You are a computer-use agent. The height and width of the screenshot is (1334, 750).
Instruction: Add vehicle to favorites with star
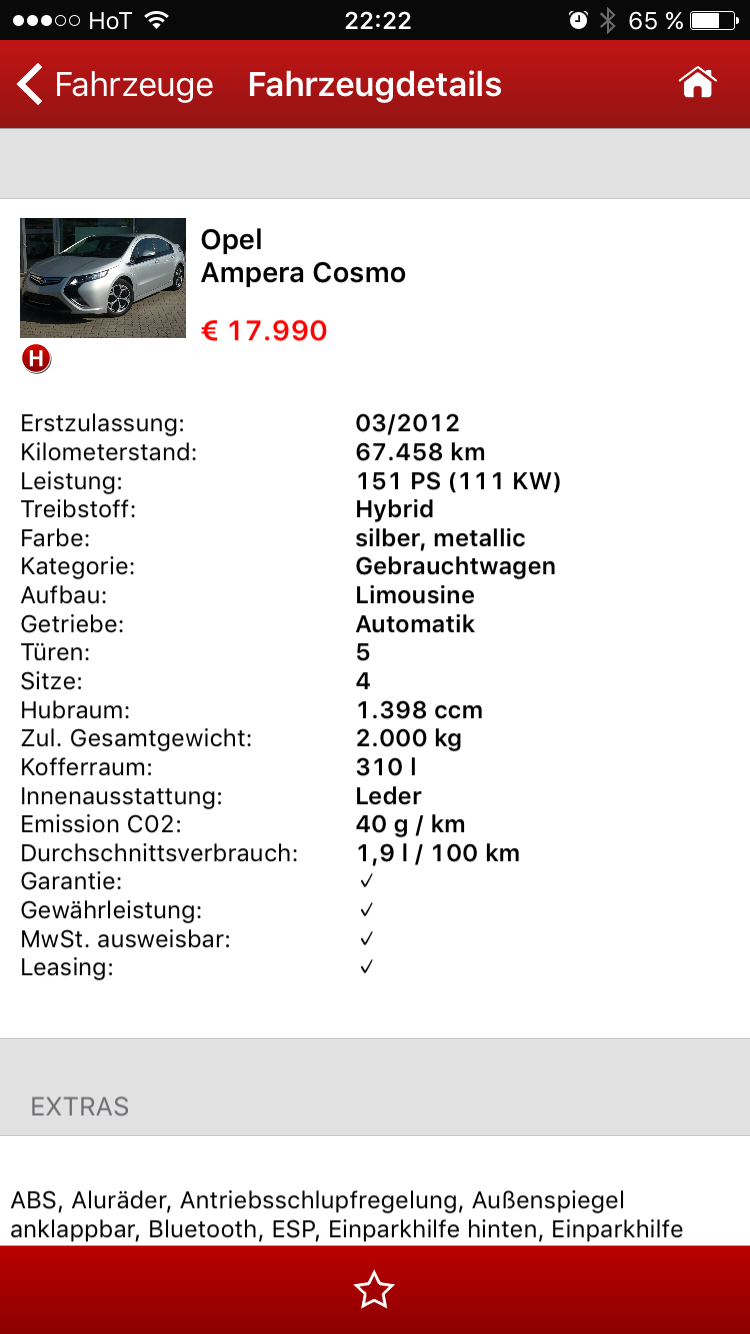tap(374, 1290)
